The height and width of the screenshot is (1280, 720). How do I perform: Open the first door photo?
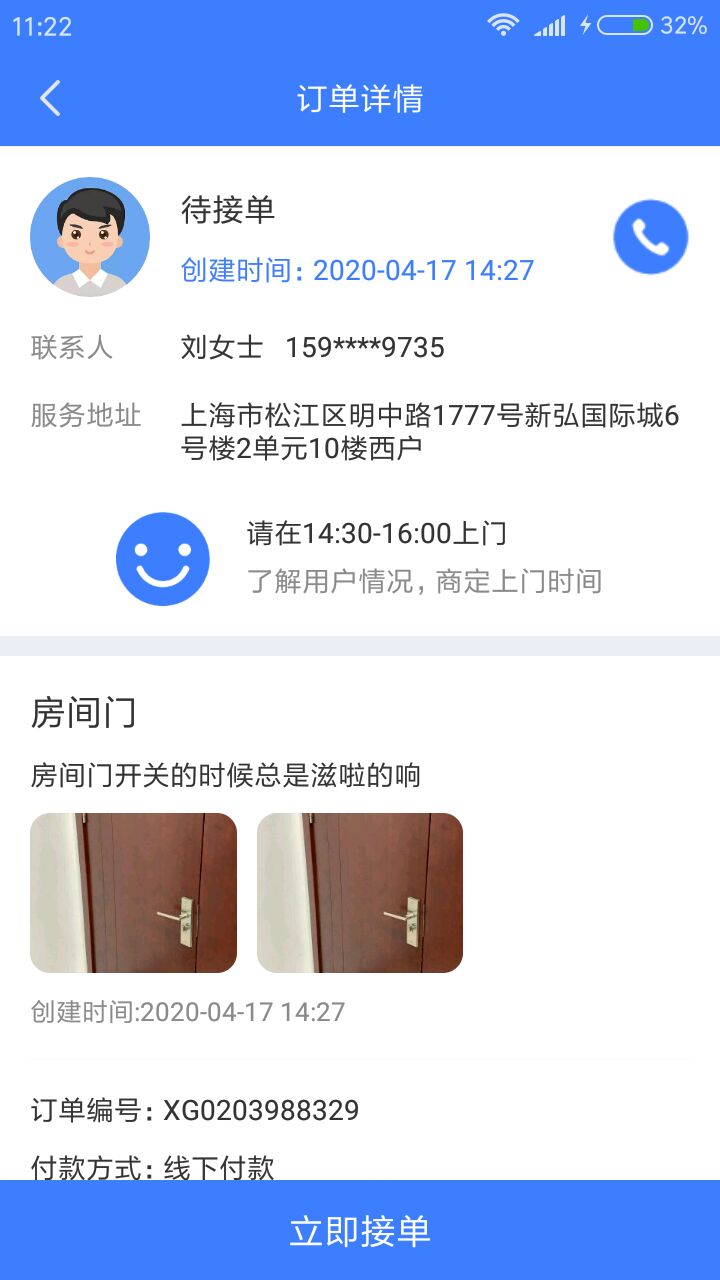click(x=133, y=891)
